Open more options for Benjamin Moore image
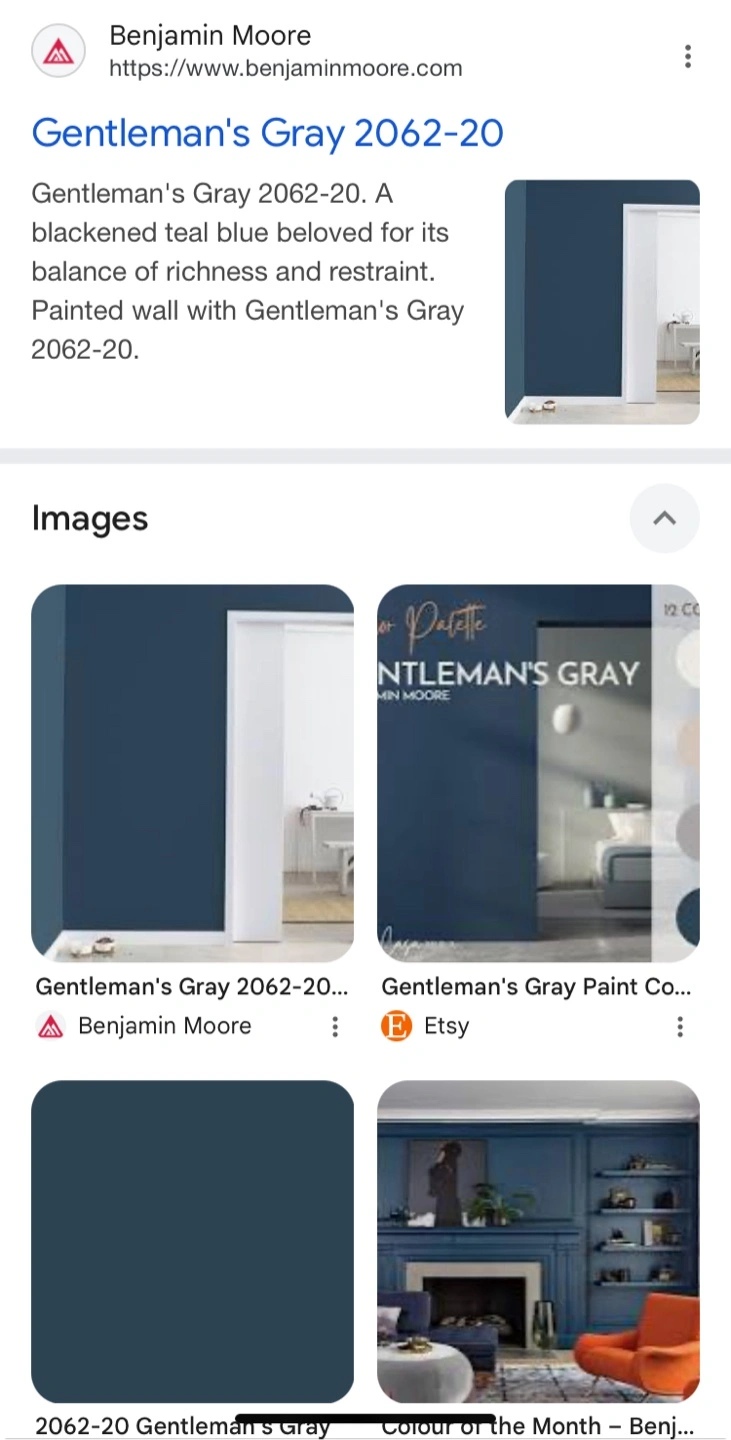Viewport: 731px width, 1440px height. pyautogui.click(x=335, y=1027)
